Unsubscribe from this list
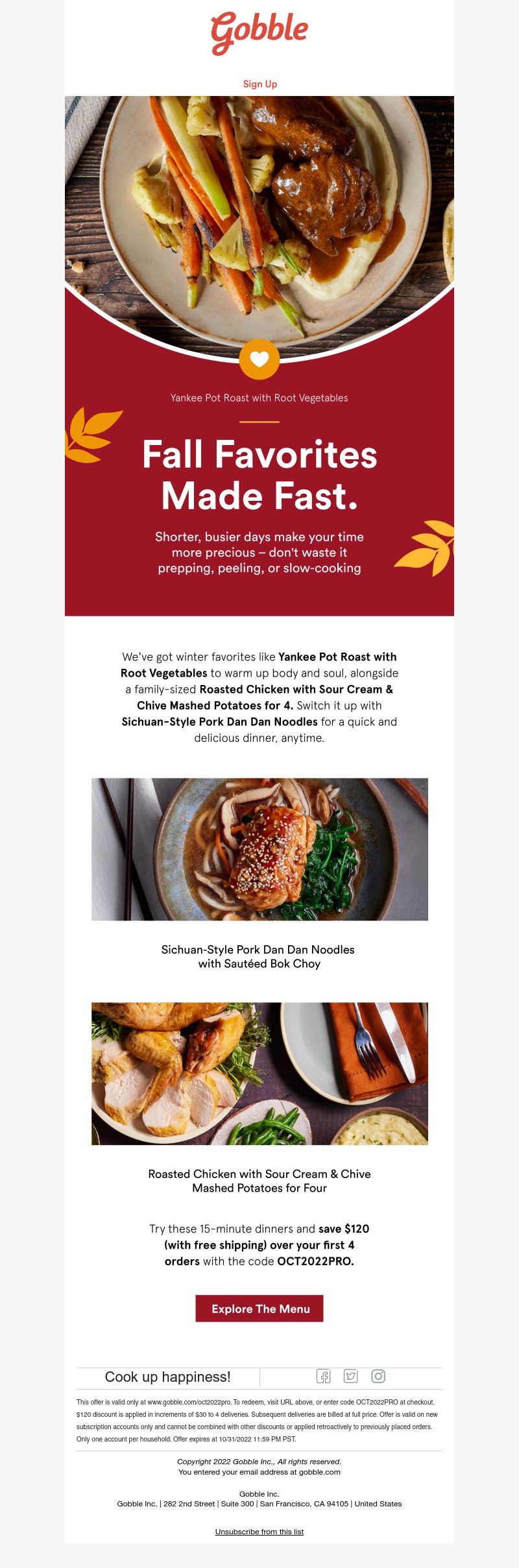519x1568 pixels. pyautogui.click(x=259, y=1532)
